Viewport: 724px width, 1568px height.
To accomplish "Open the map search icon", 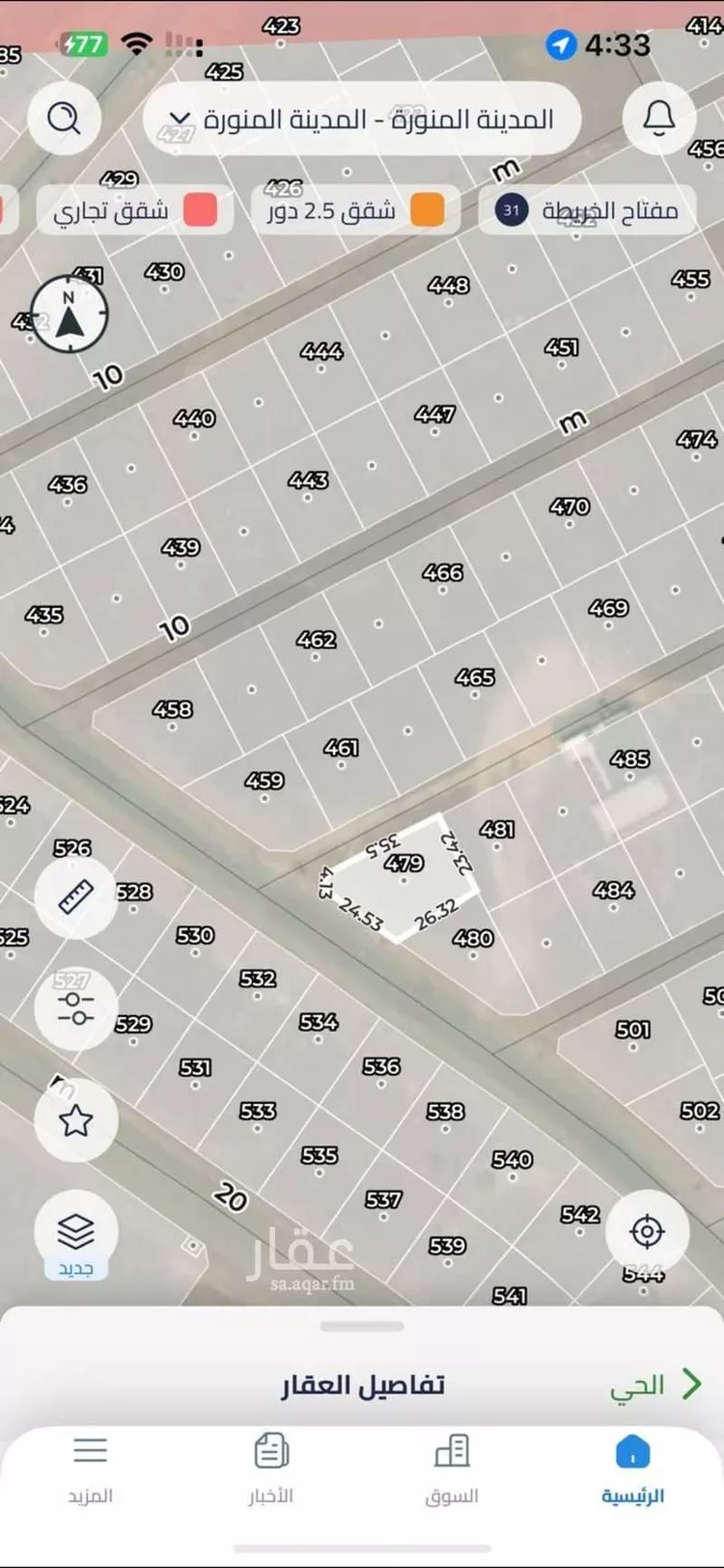I will (65, 119).
